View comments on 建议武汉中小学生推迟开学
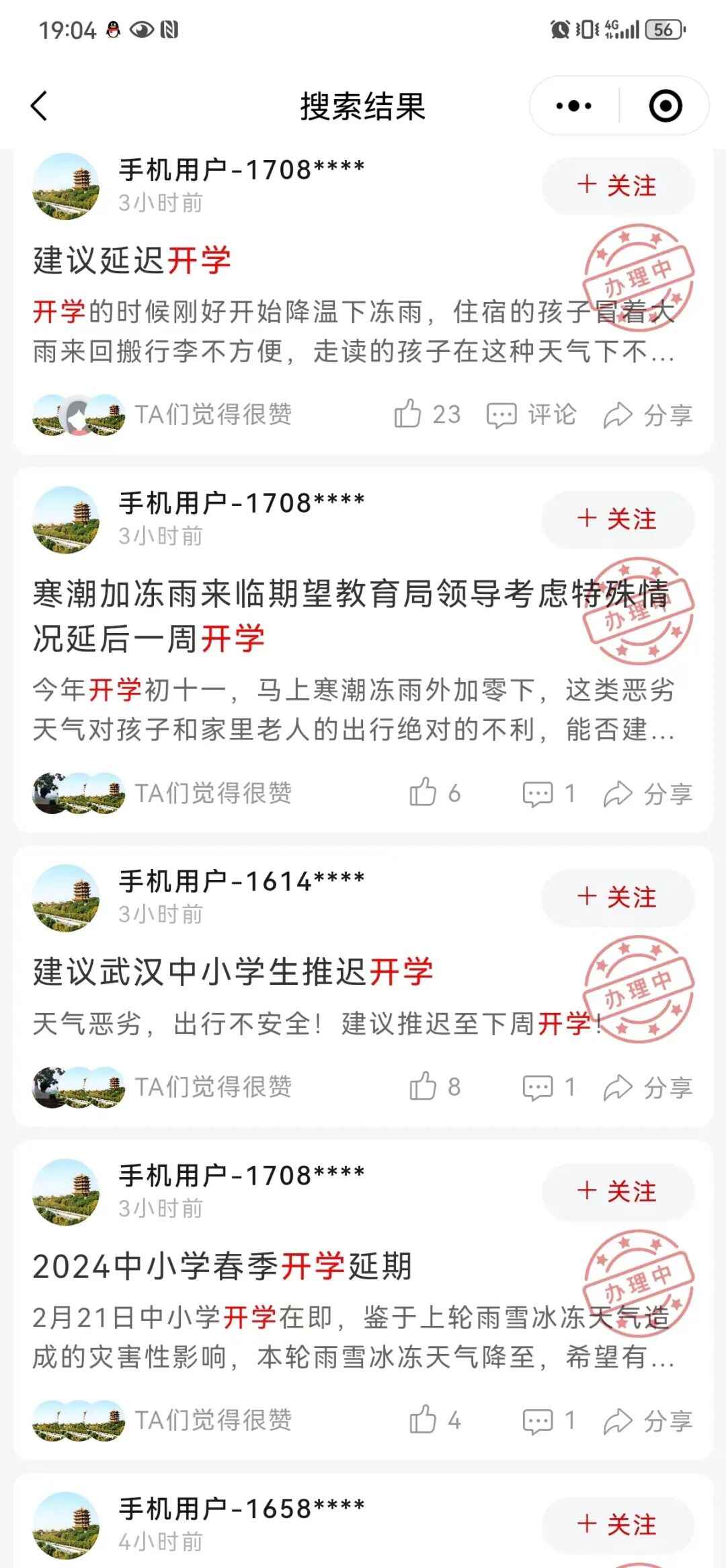This screenshot has width=726, height=1568. coord(549,1087)
